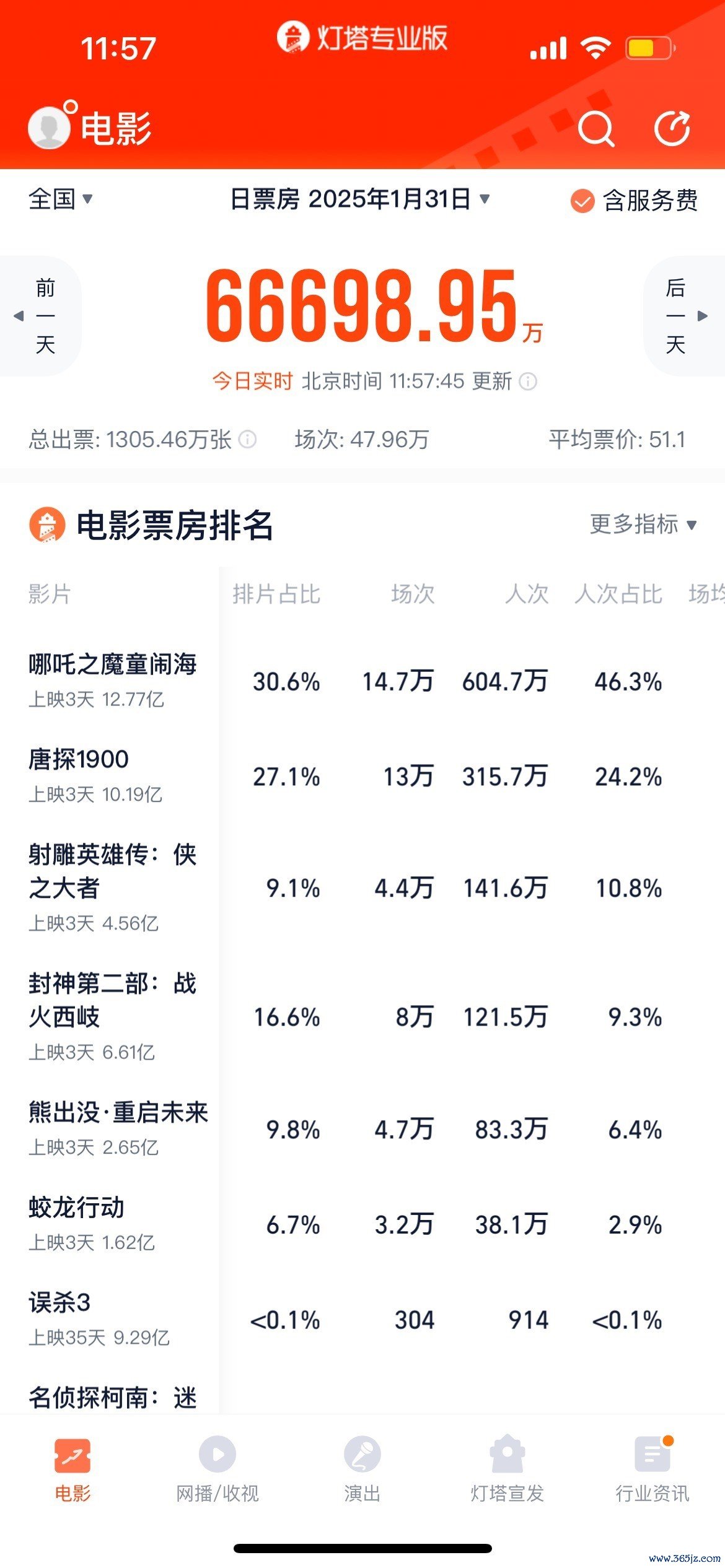The width and height of the screenshot is (725, 1568).
Task: Tap info icon beside 总出票
Action: [247, 439]
